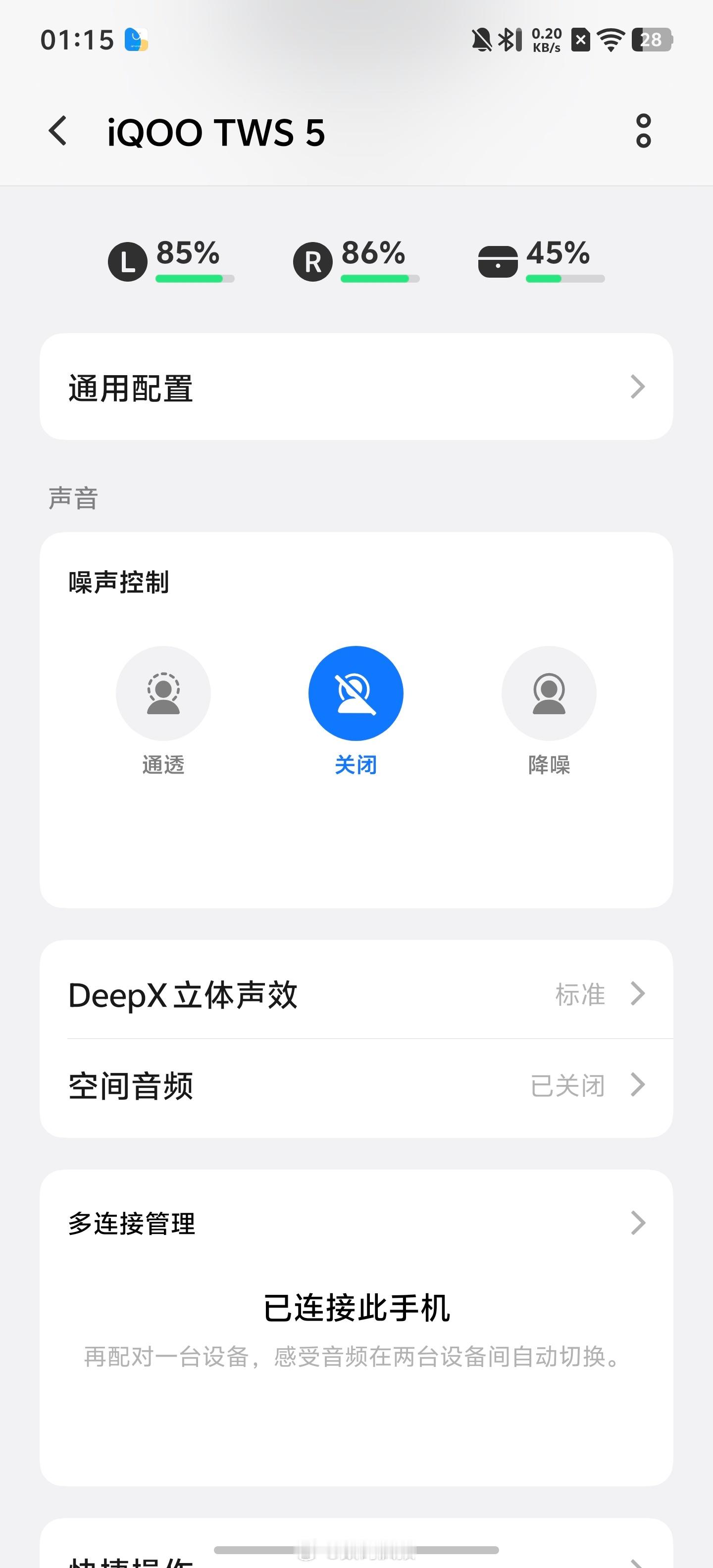This screenshot has height=1568, width=713.
Task: Select 关闭 noise control mode
Action: coord(356,693)
